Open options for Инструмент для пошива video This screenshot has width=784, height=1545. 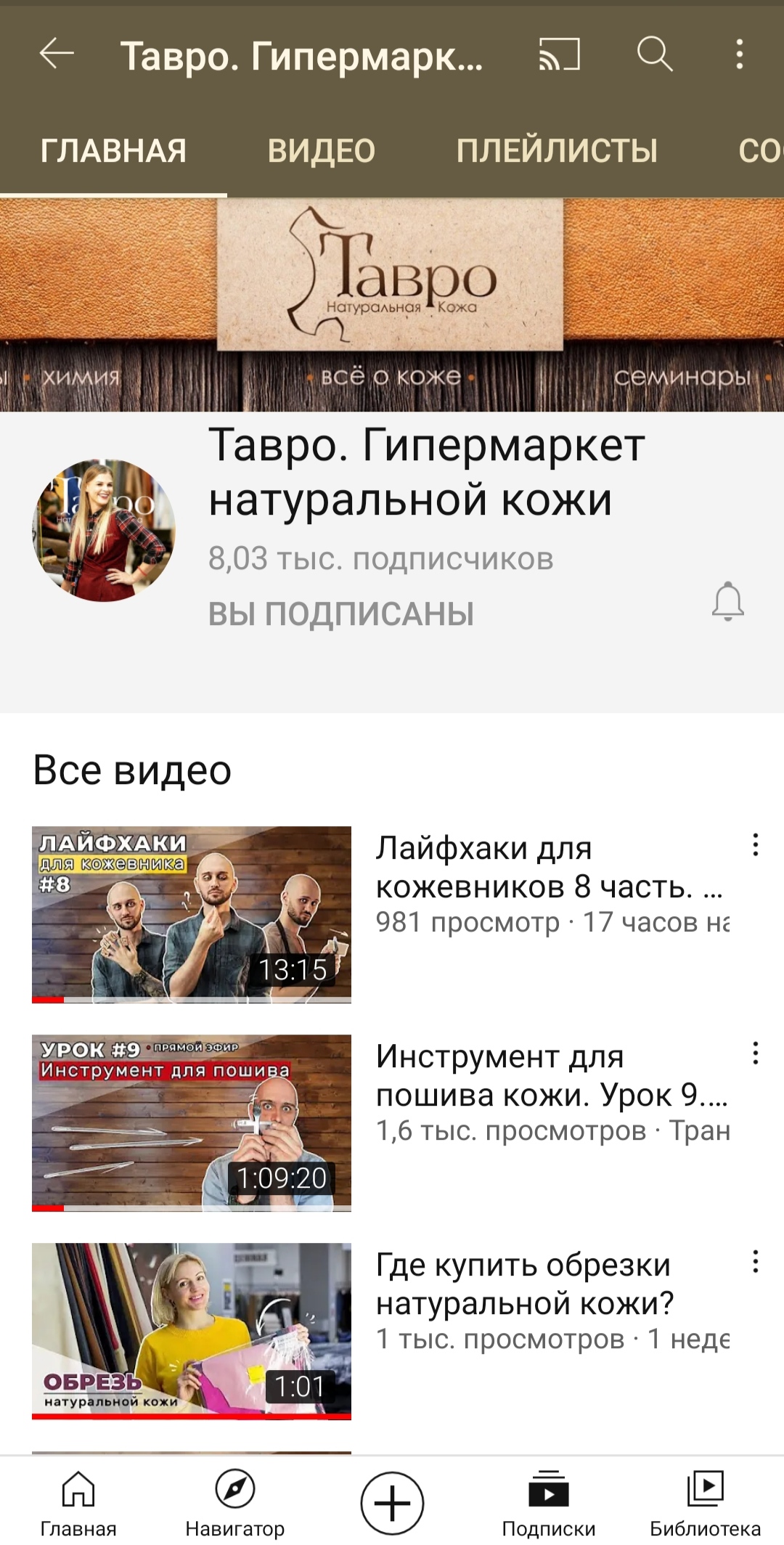pos(755,1053)
